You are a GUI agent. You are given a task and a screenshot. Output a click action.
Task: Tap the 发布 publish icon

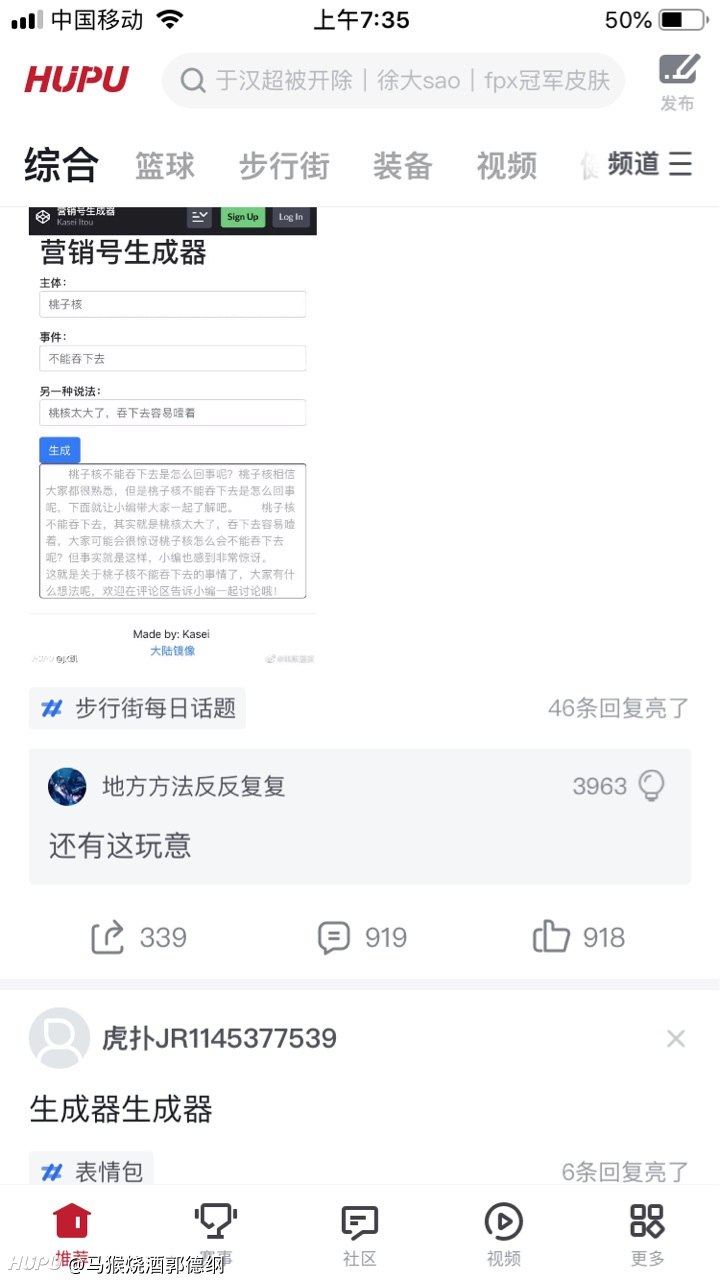(x=678, y=82)
